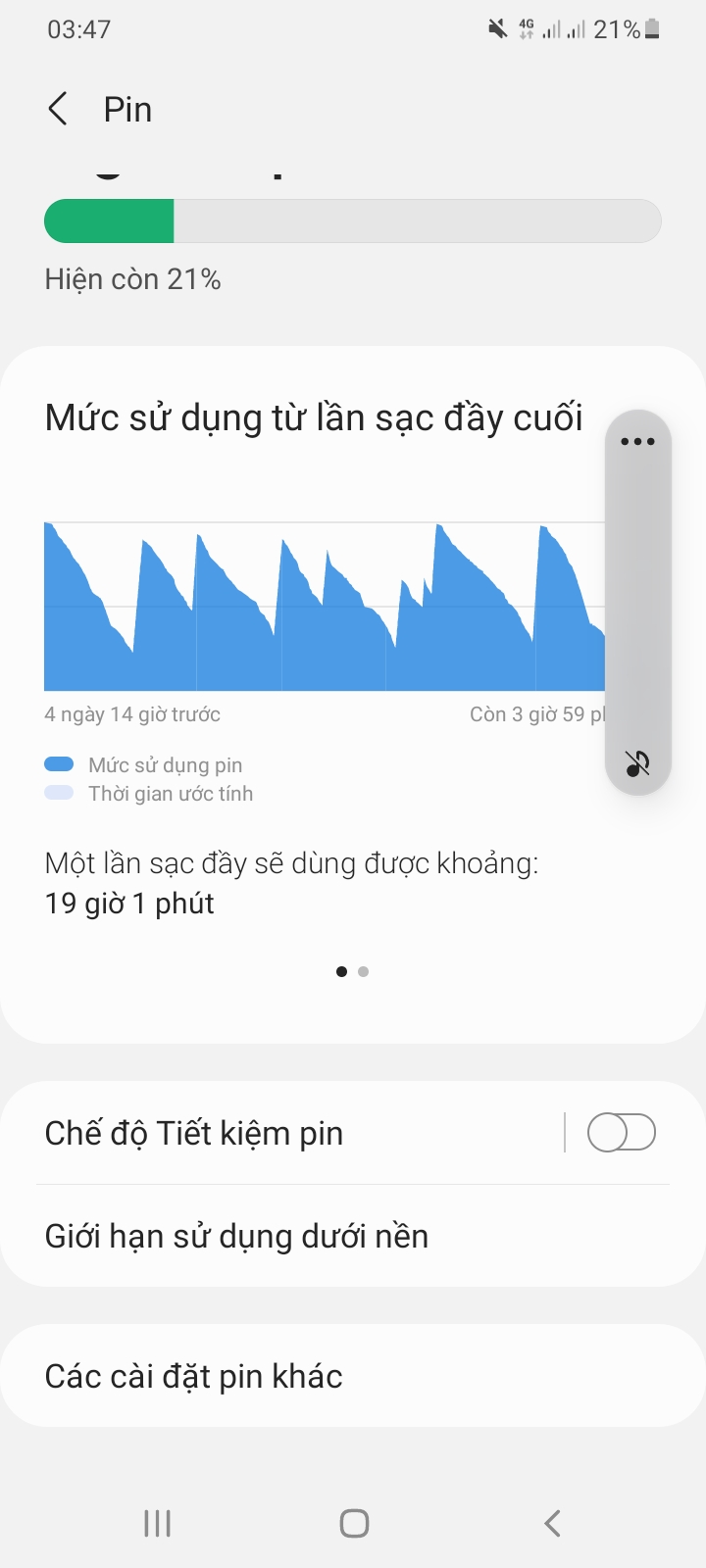The height and width of the screenshot is (1568, 706).
Task: Tap the system back button
Action: pos(552,1523)
